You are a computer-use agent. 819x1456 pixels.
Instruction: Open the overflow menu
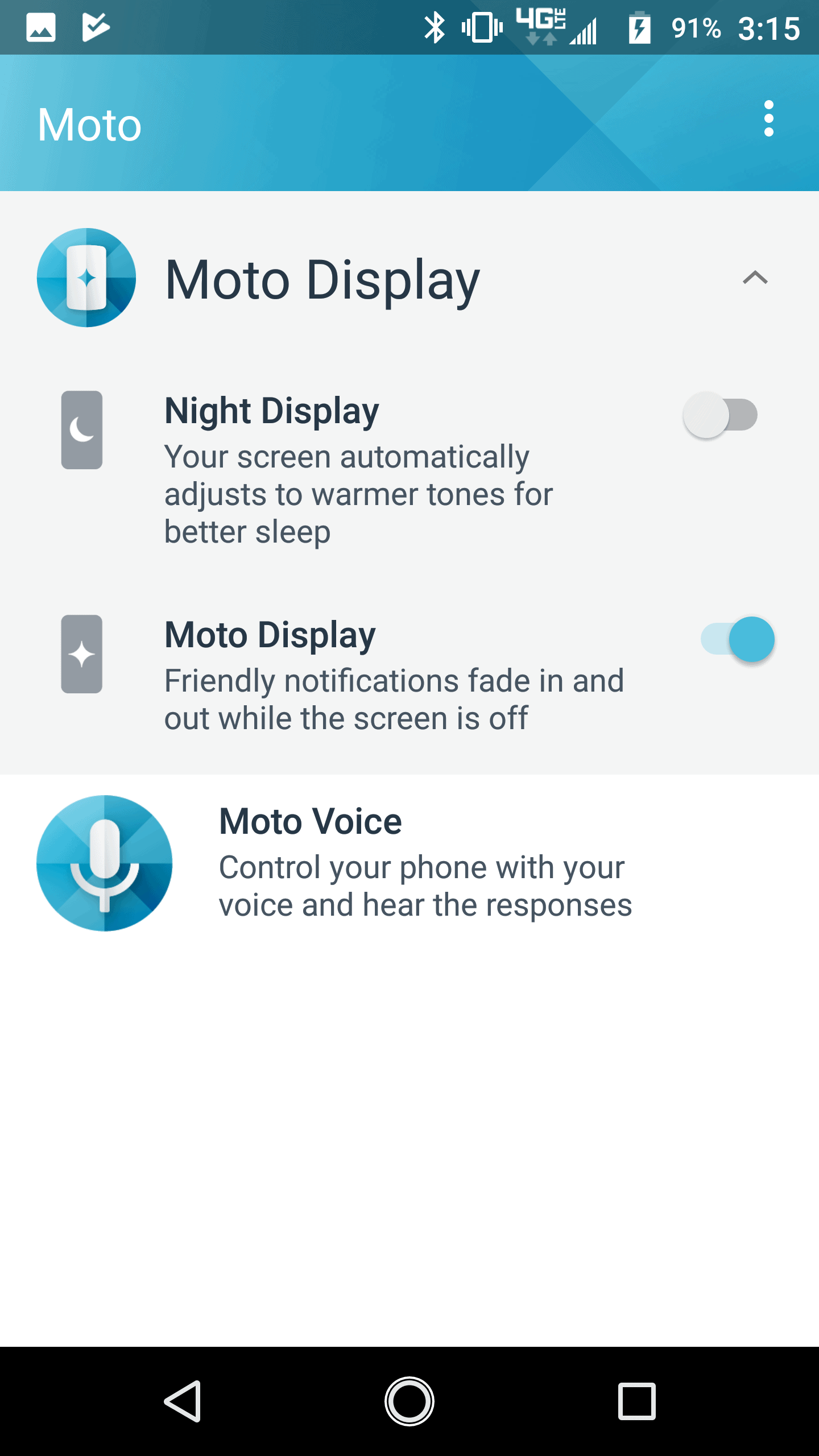(768, 119)
